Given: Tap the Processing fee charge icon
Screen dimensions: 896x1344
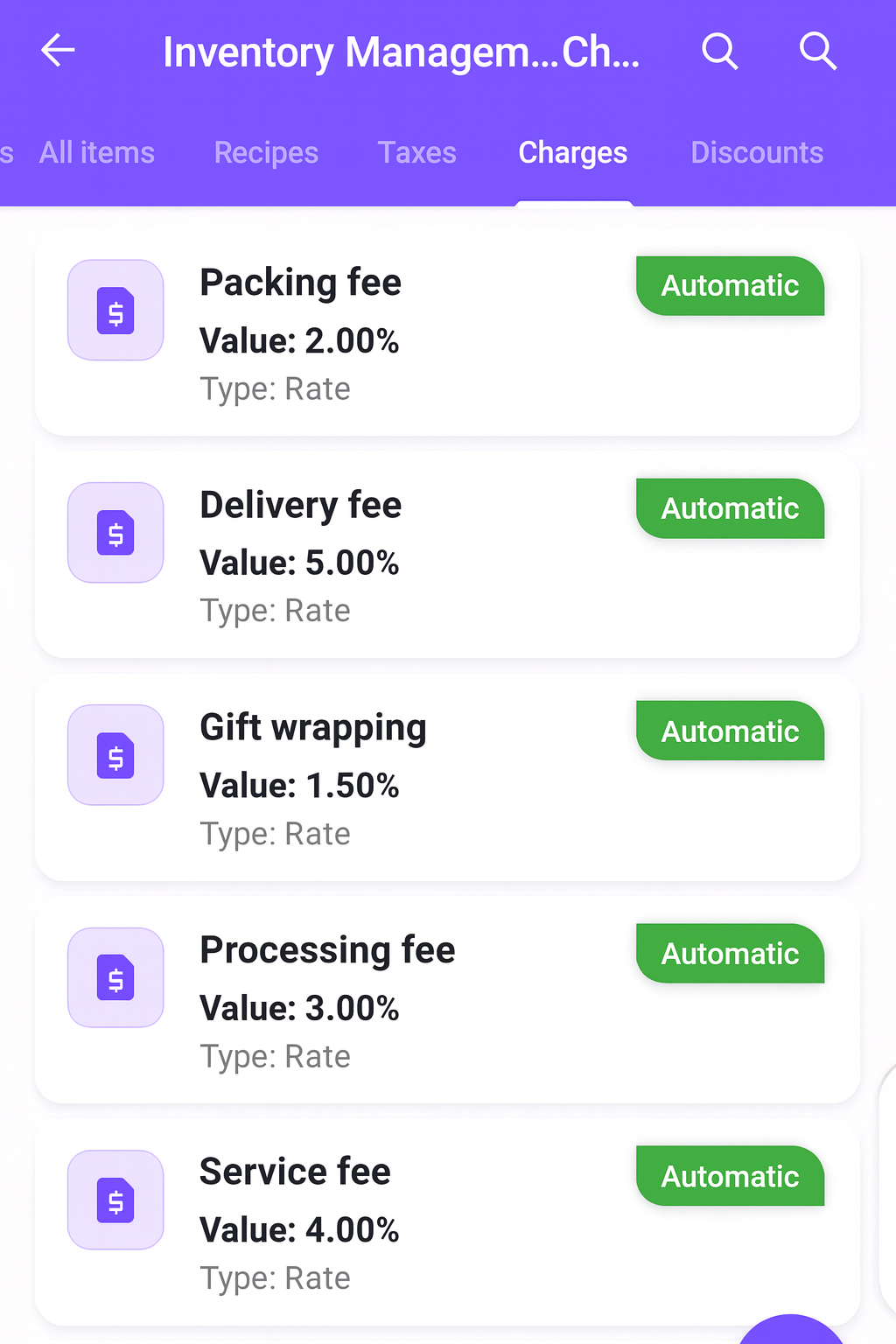Looking at the screenshot, I should pyautogui.click(x=115, y=977).
